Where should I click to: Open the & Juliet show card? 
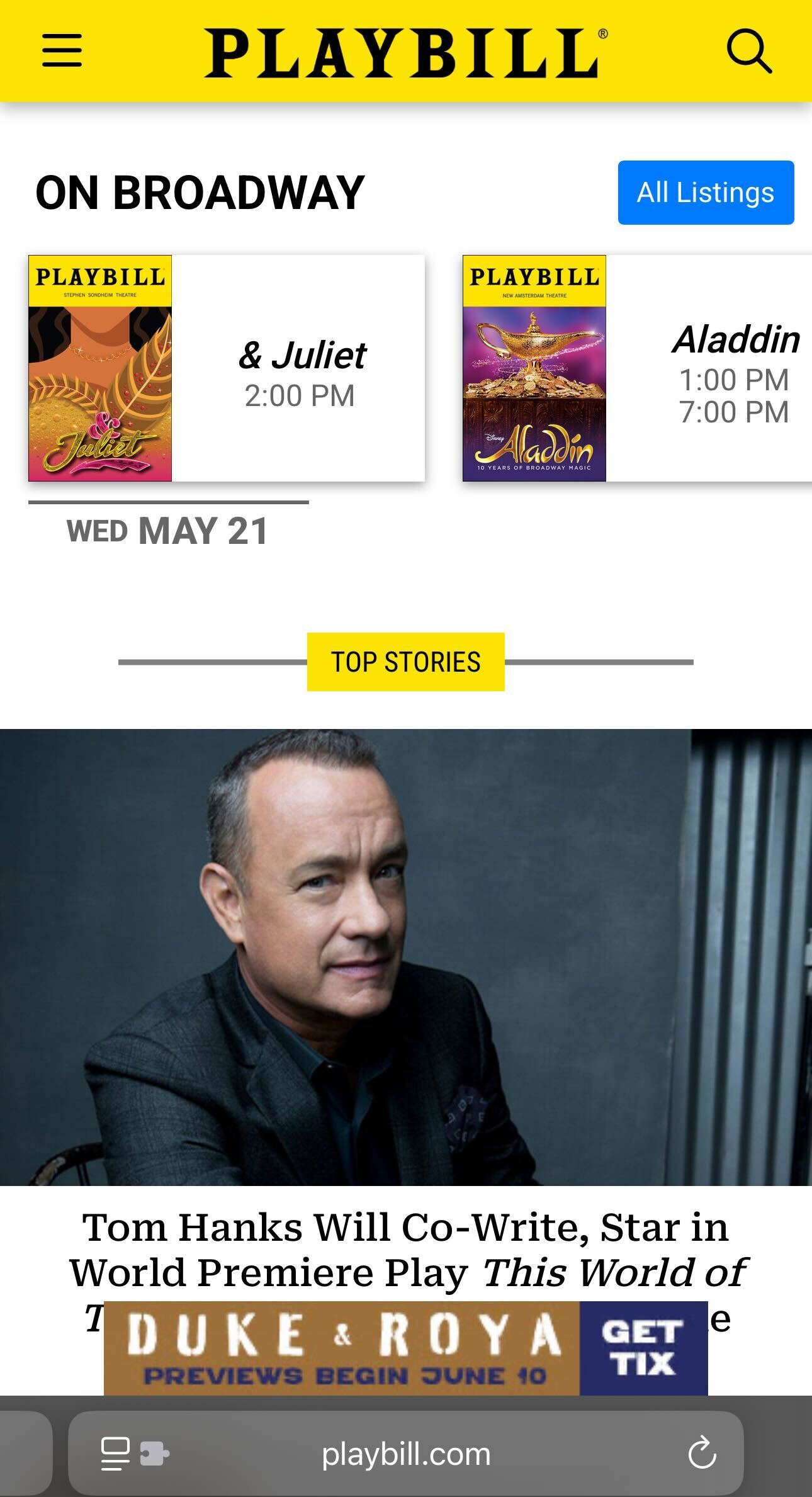coord(227,368)
